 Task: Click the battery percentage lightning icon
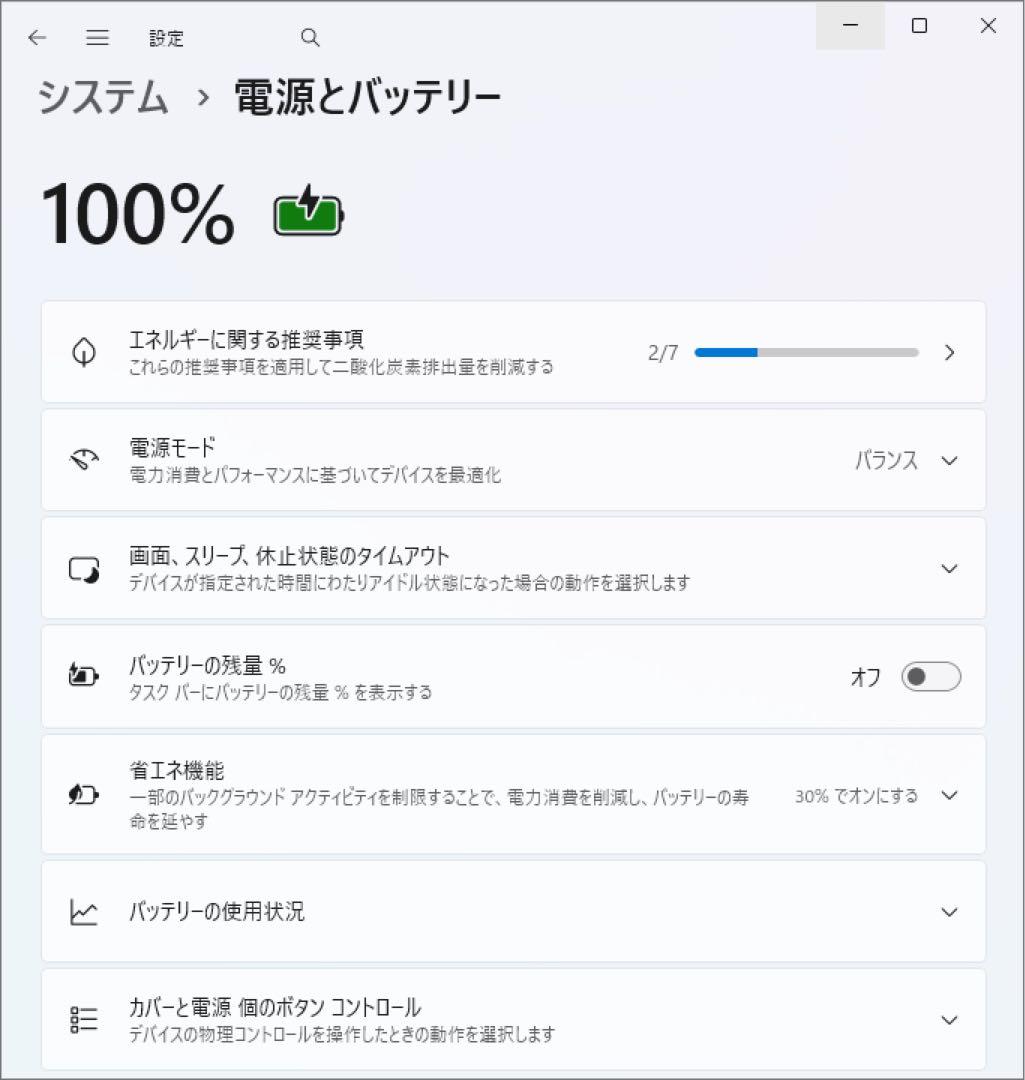point(84,676)
